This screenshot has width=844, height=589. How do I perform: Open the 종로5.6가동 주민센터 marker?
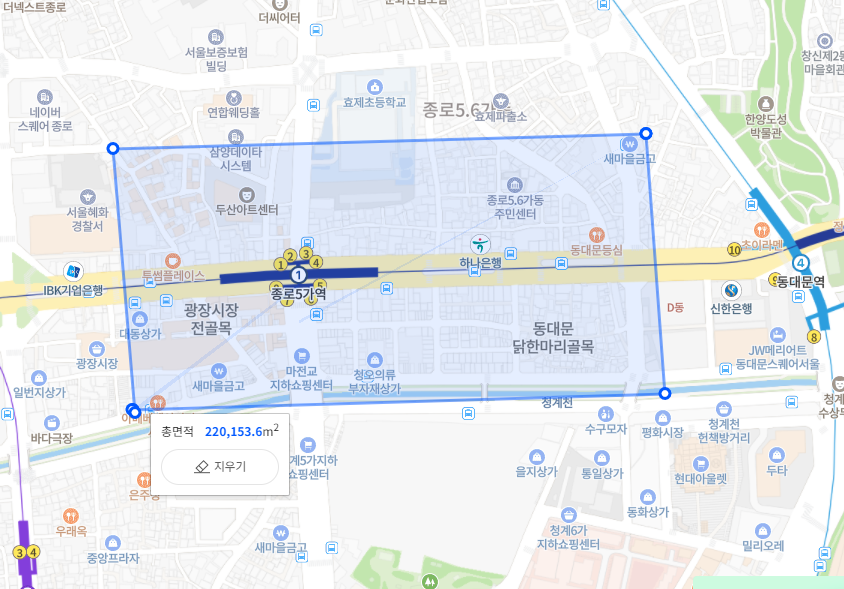coord(514,185)
